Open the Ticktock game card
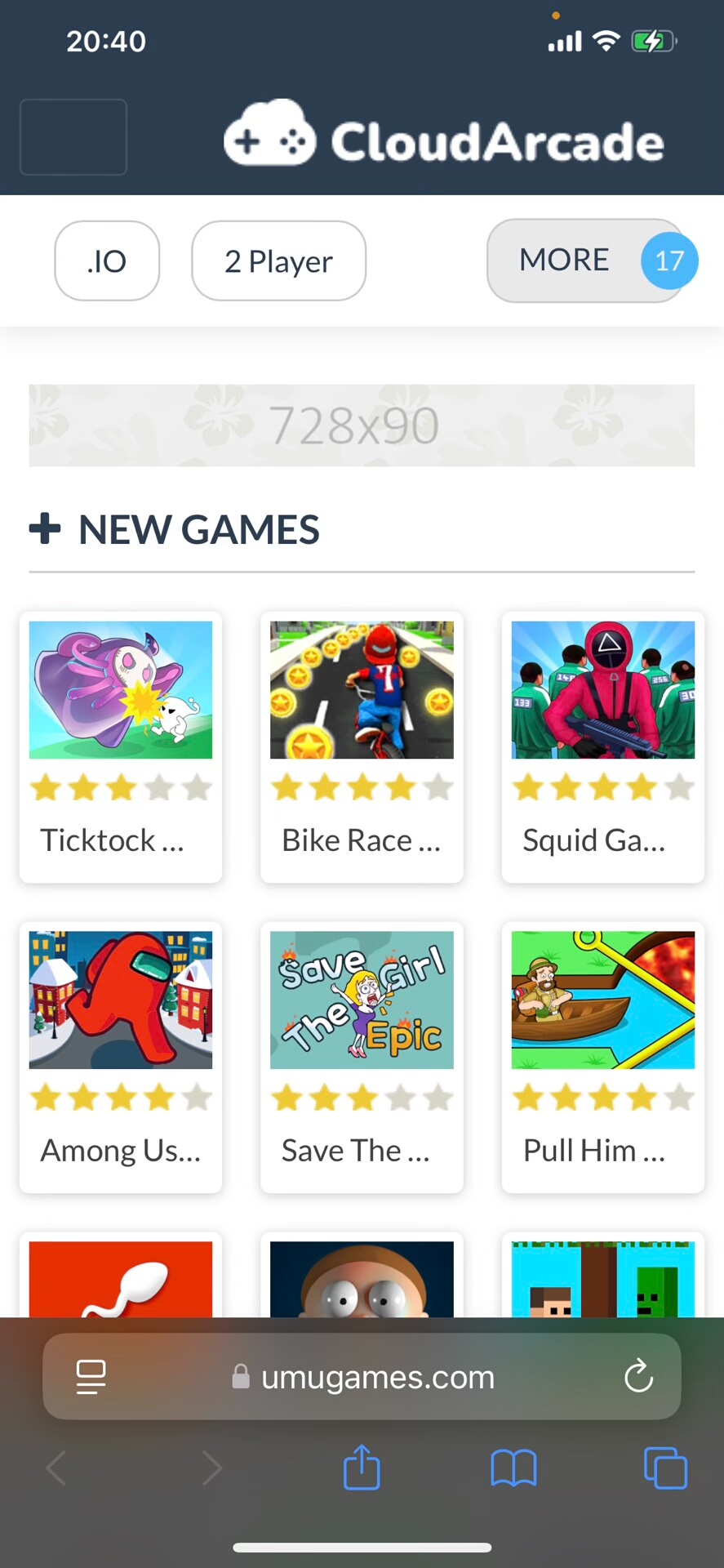The width and height of the screenshot is (724, 1568). pyautogui.click(x=121, y=746)
